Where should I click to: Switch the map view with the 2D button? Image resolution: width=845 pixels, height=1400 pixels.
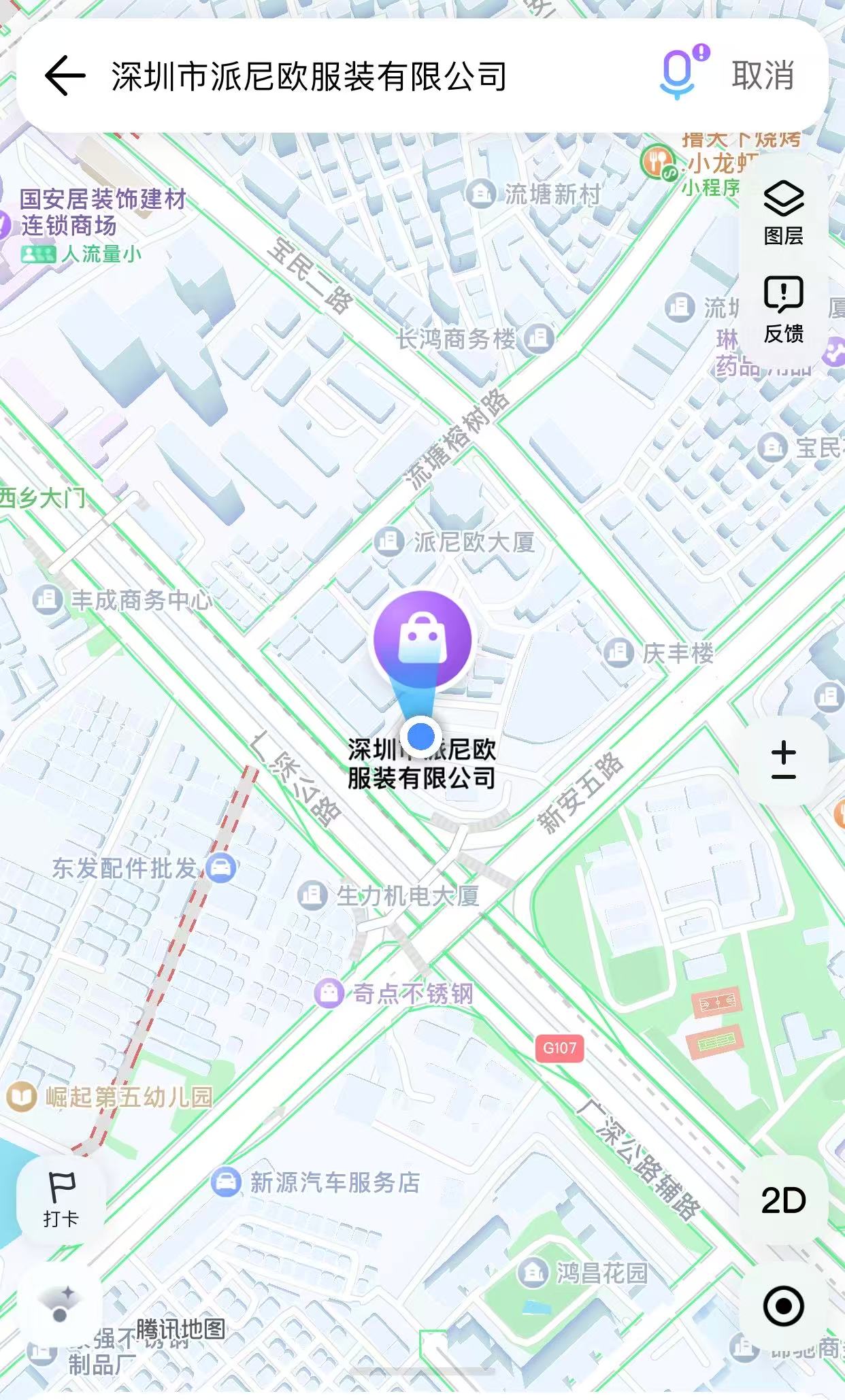click(x=783, y=1200)
